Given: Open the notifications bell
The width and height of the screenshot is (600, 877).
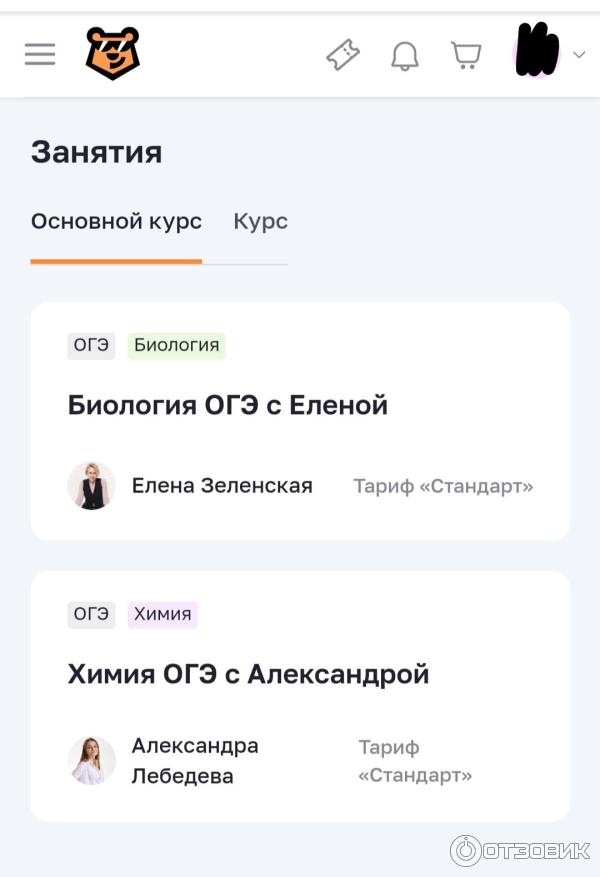Looking at the screenshot, I should [405, 54].
